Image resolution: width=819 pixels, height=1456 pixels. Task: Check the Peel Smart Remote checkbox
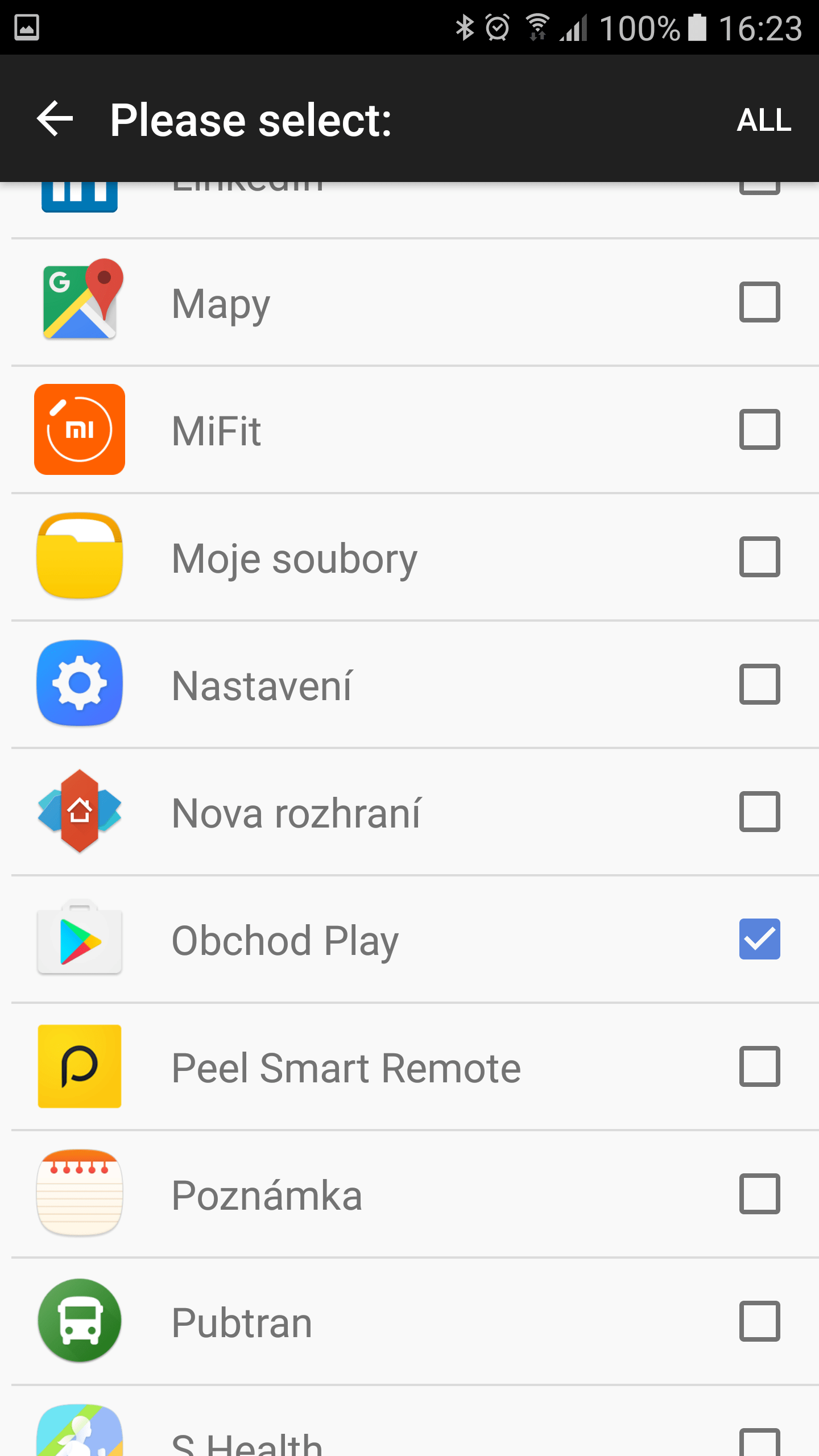(759, 1066)
